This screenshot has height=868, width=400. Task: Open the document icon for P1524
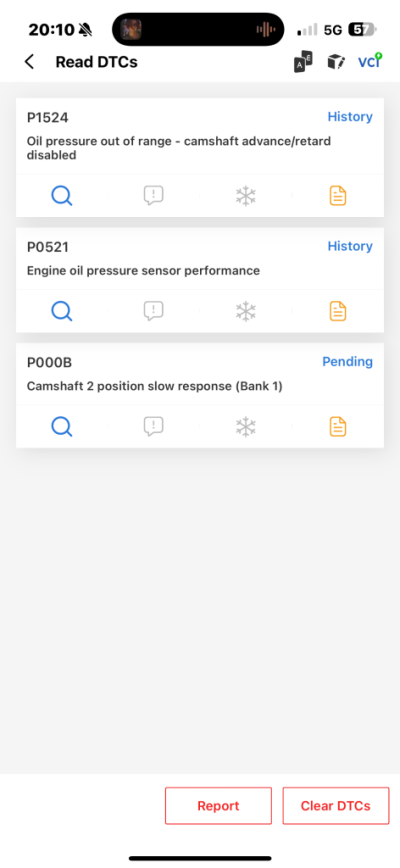click(338, 195)
